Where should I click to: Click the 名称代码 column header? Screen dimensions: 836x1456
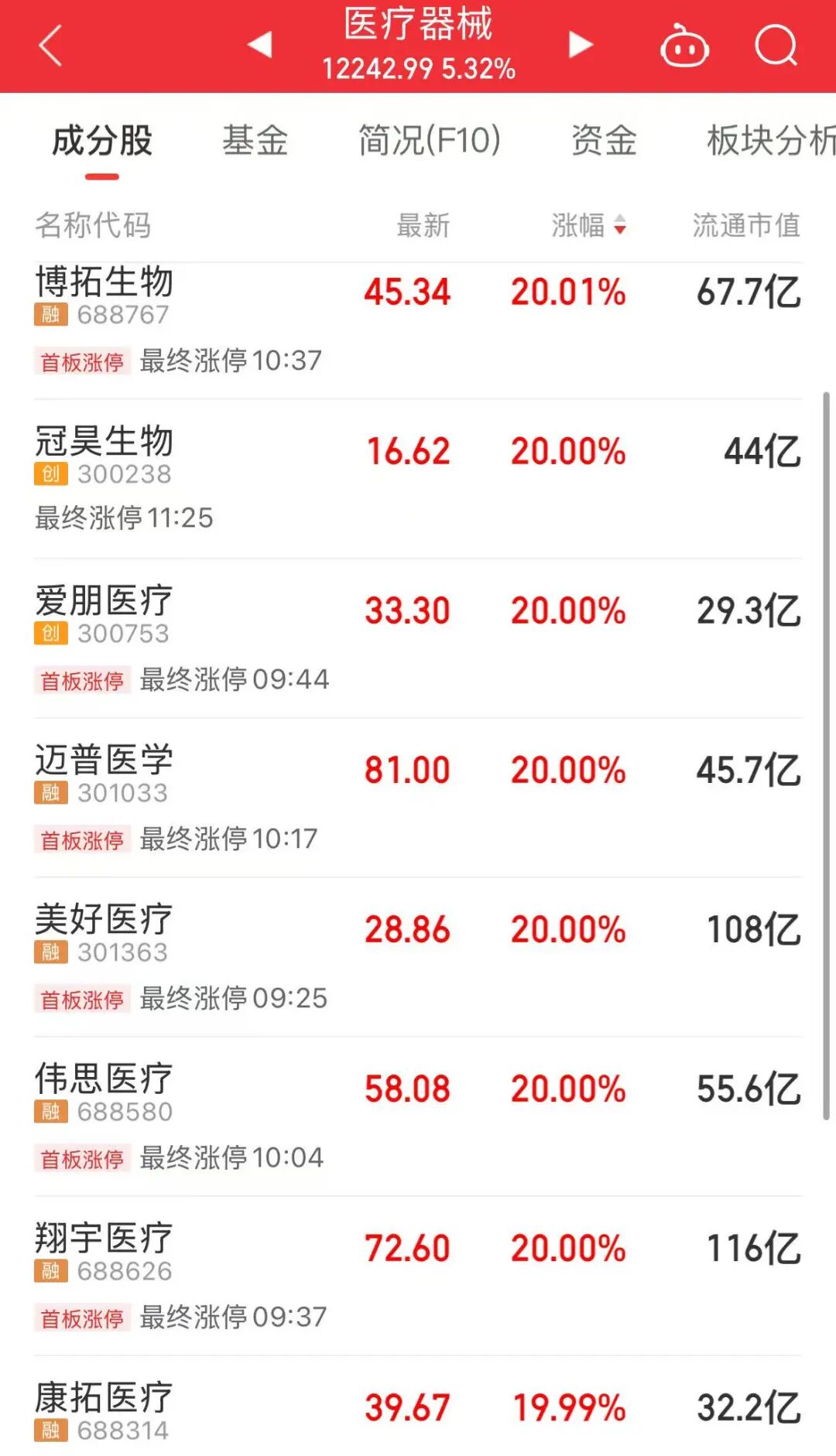click(94, 226)
